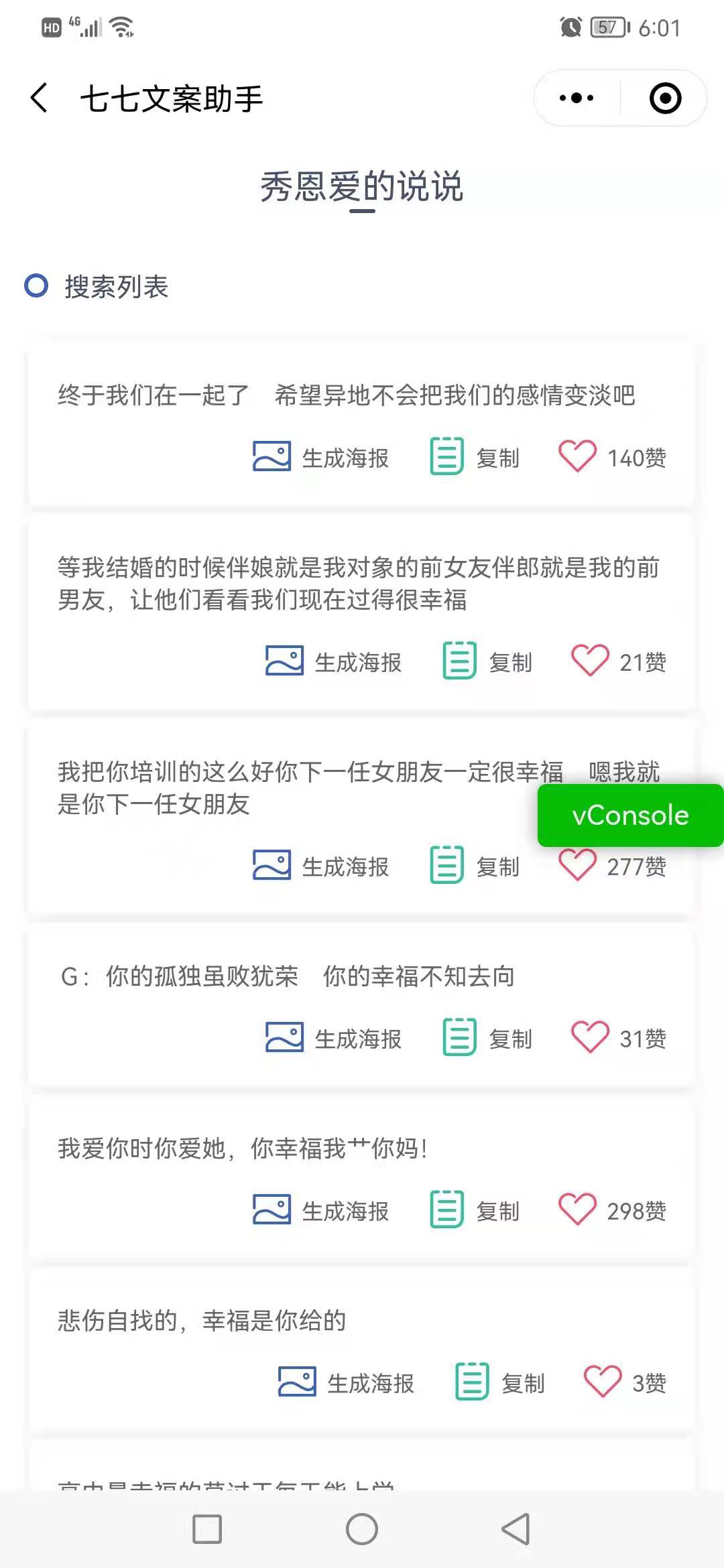Copy the quote with 21赞

[487, 662]
